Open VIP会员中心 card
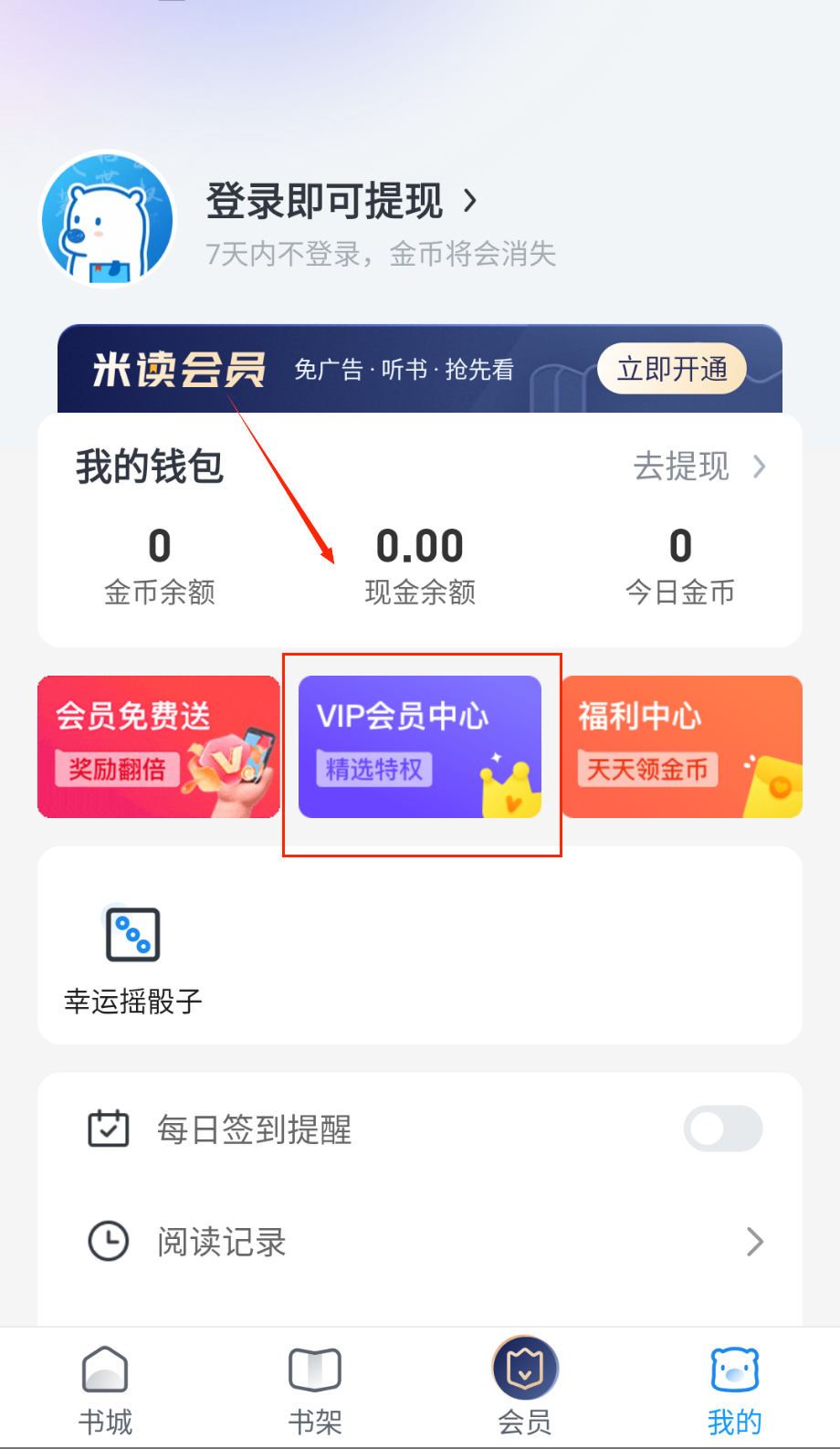 [420, 747]
